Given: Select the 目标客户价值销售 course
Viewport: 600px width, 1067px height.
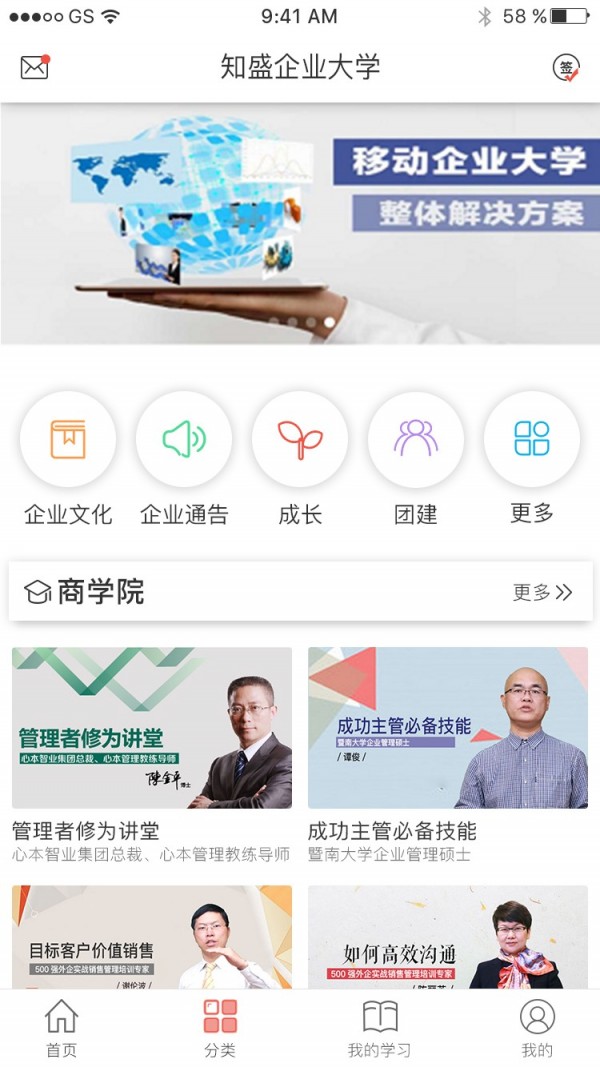Looking at the screenshot, I should coord(152,937).
